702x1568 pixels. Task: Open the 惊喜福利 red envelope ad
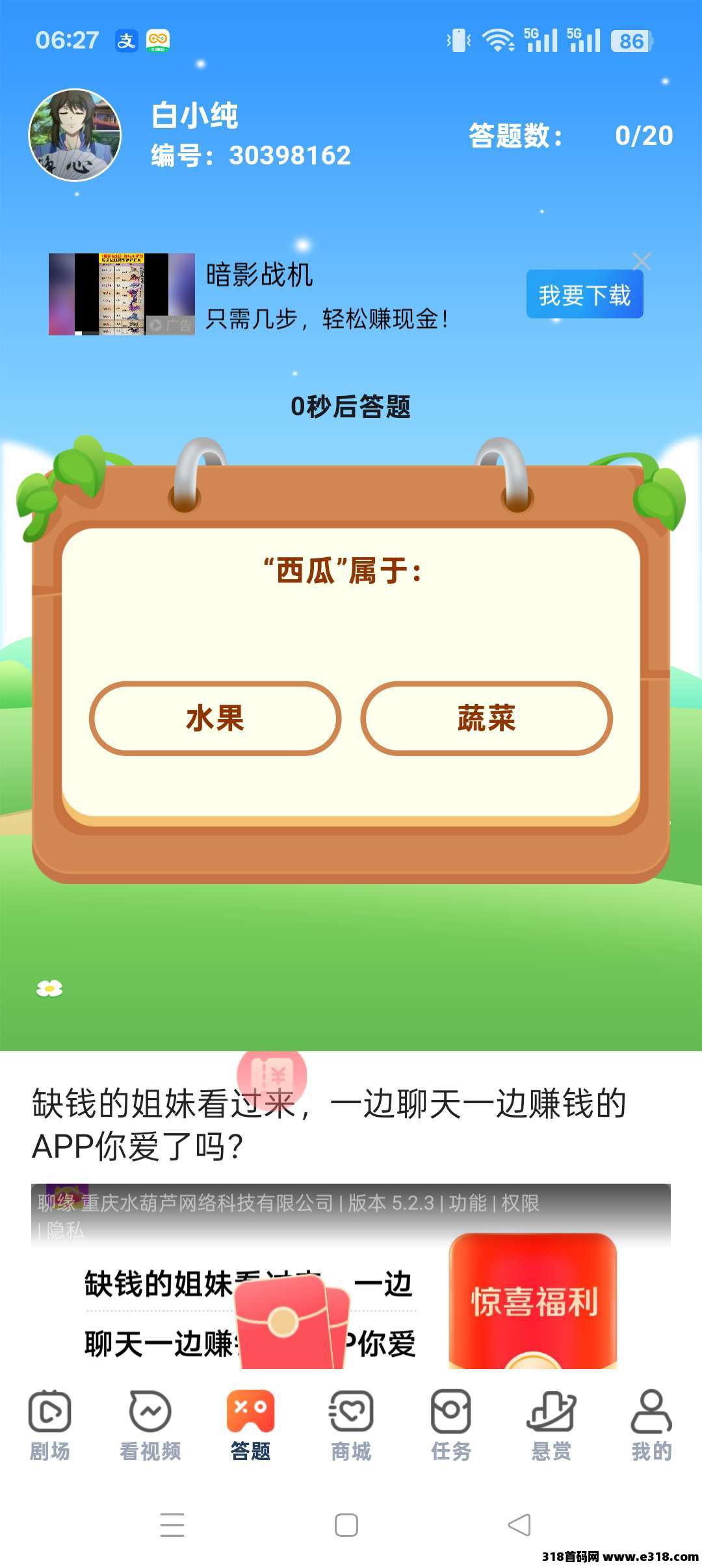[x=533, y=1300]
